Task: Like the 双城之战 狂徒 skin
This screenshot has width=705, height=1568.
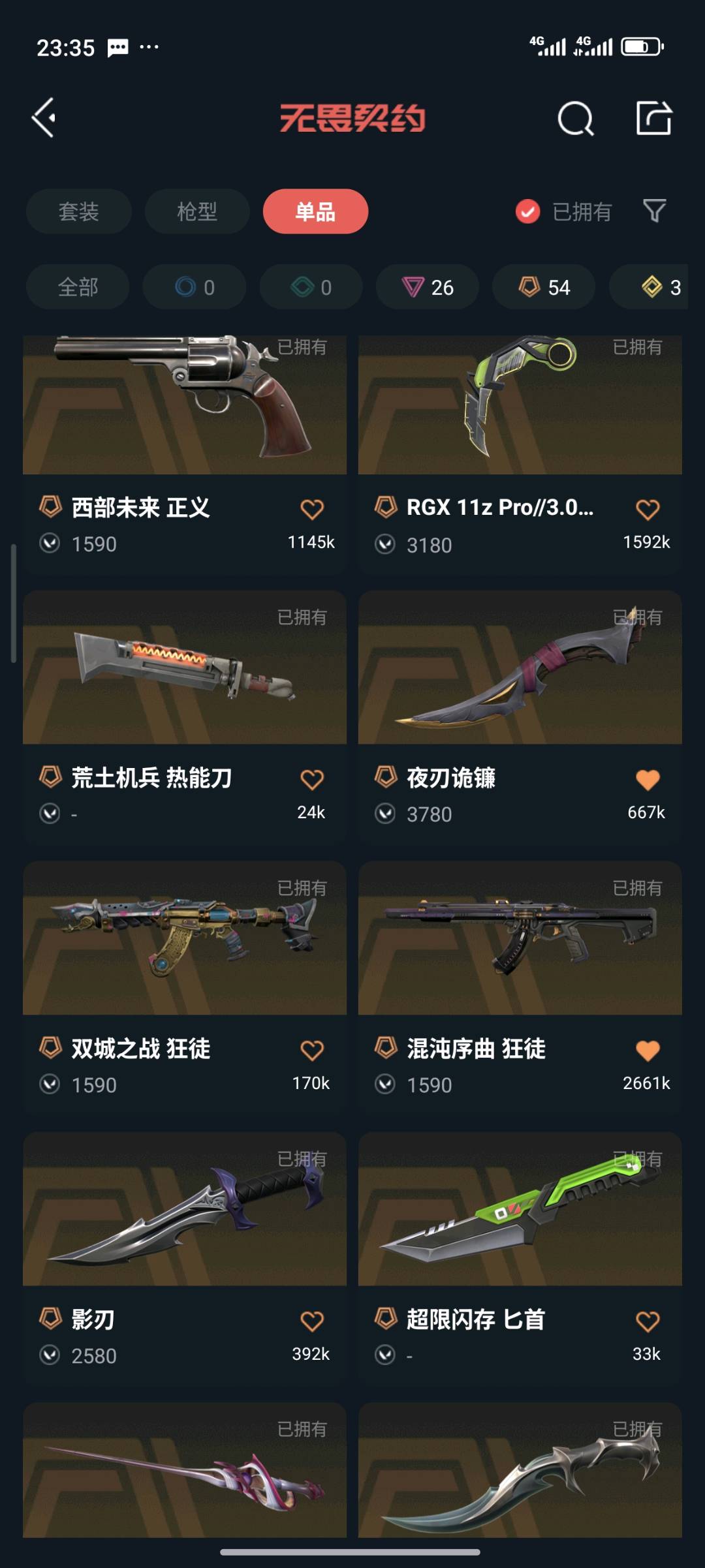Action: tap(312, 1051)
